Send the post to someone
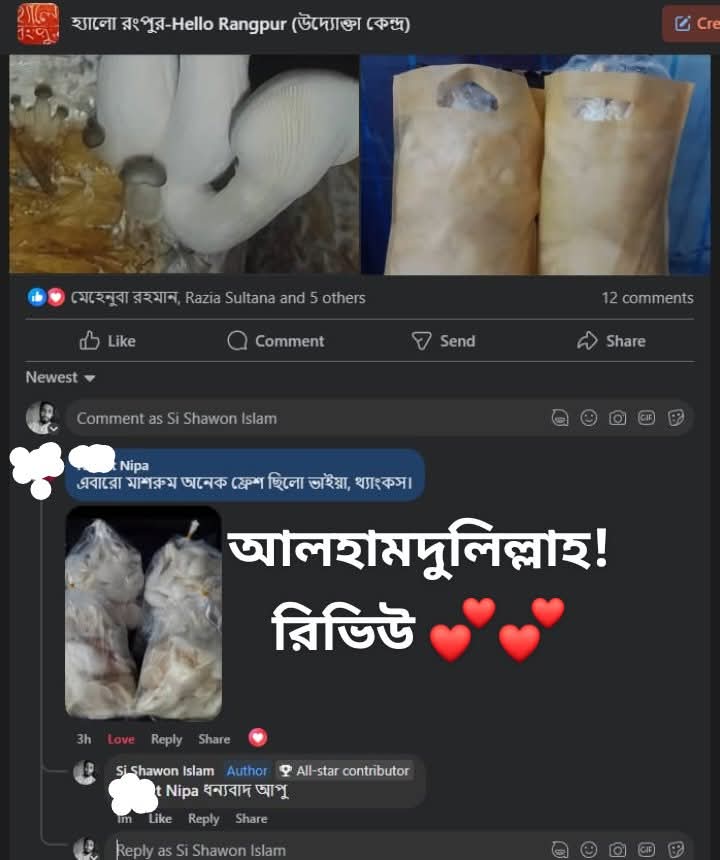The image size is (720, 860). click(443, 341)
